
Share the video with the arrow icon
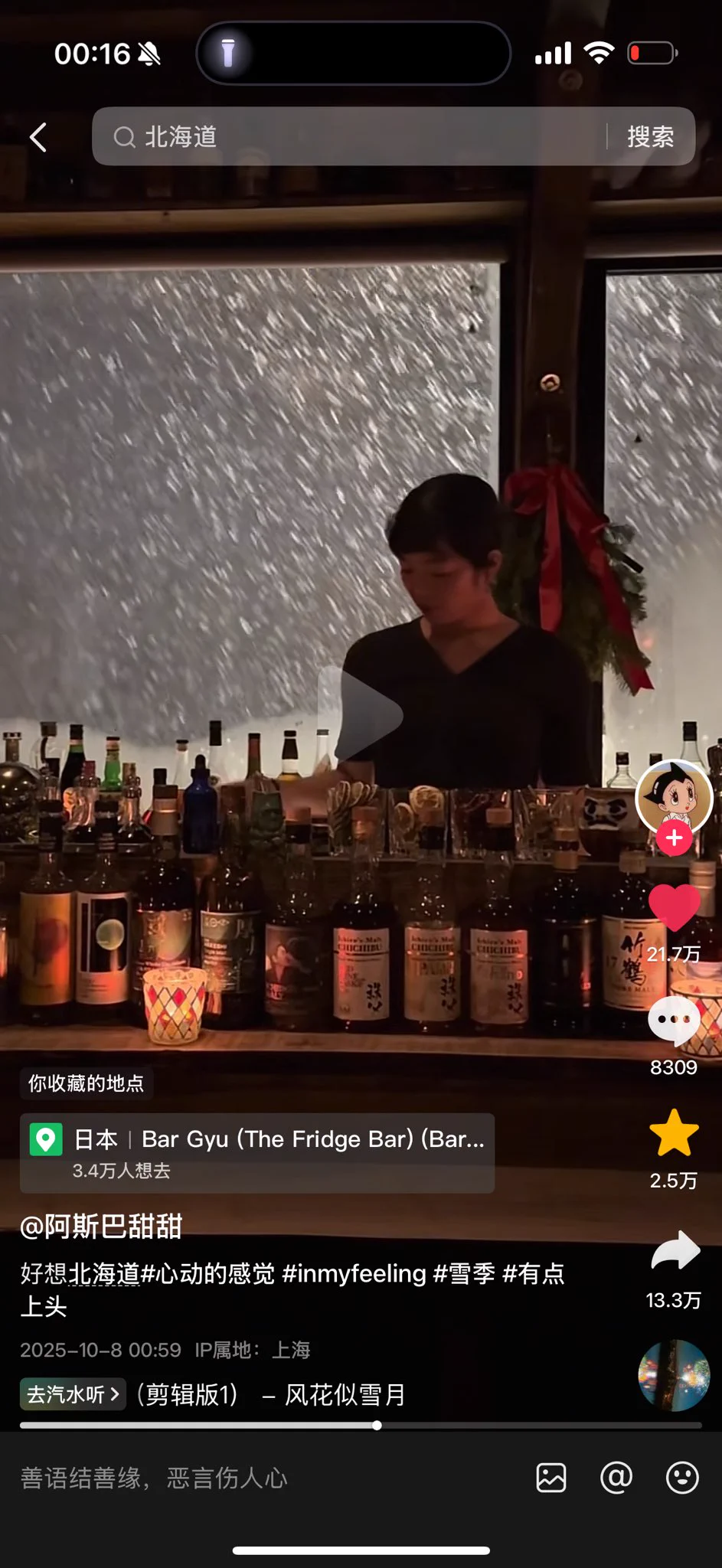point(675,1253)
